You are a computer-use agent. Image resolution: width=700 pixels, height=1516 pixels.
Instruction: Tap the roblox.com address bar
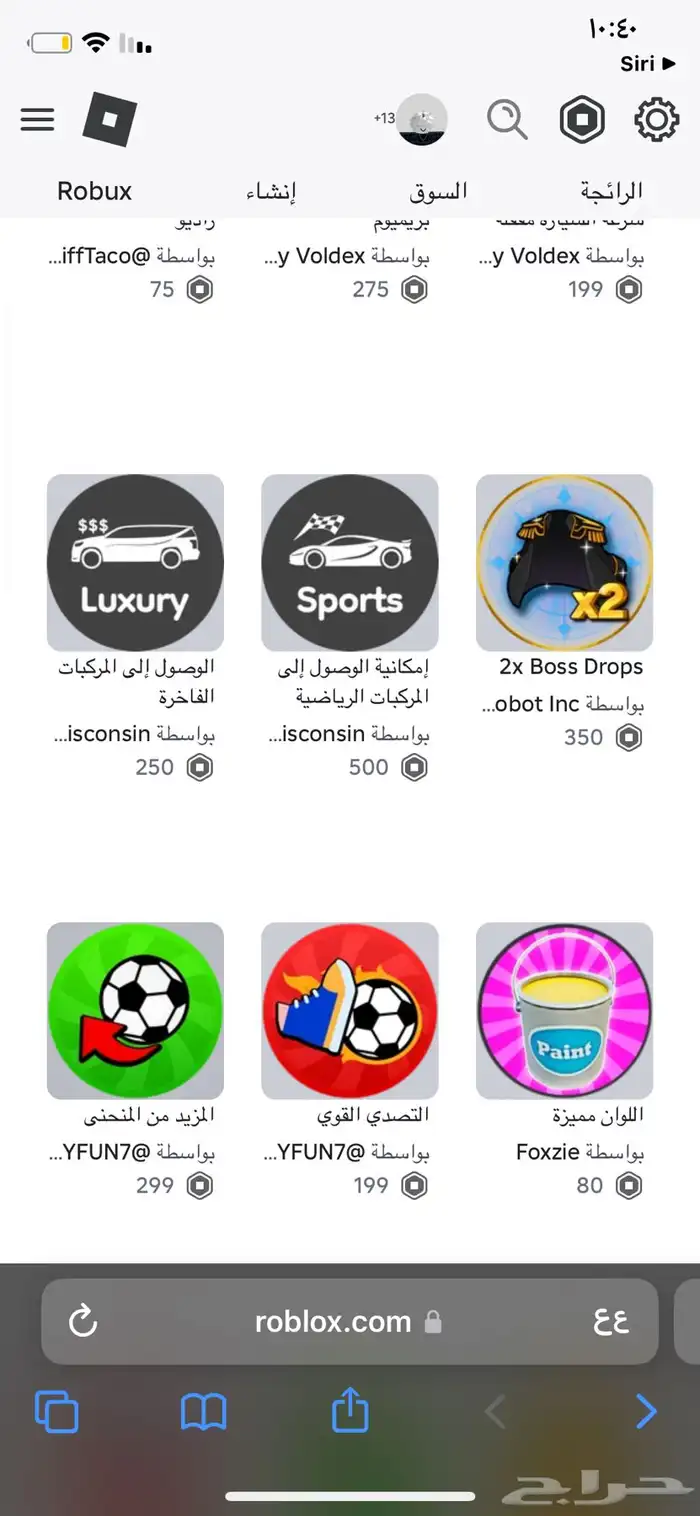pyautogui.click(x=335, y=1321)
